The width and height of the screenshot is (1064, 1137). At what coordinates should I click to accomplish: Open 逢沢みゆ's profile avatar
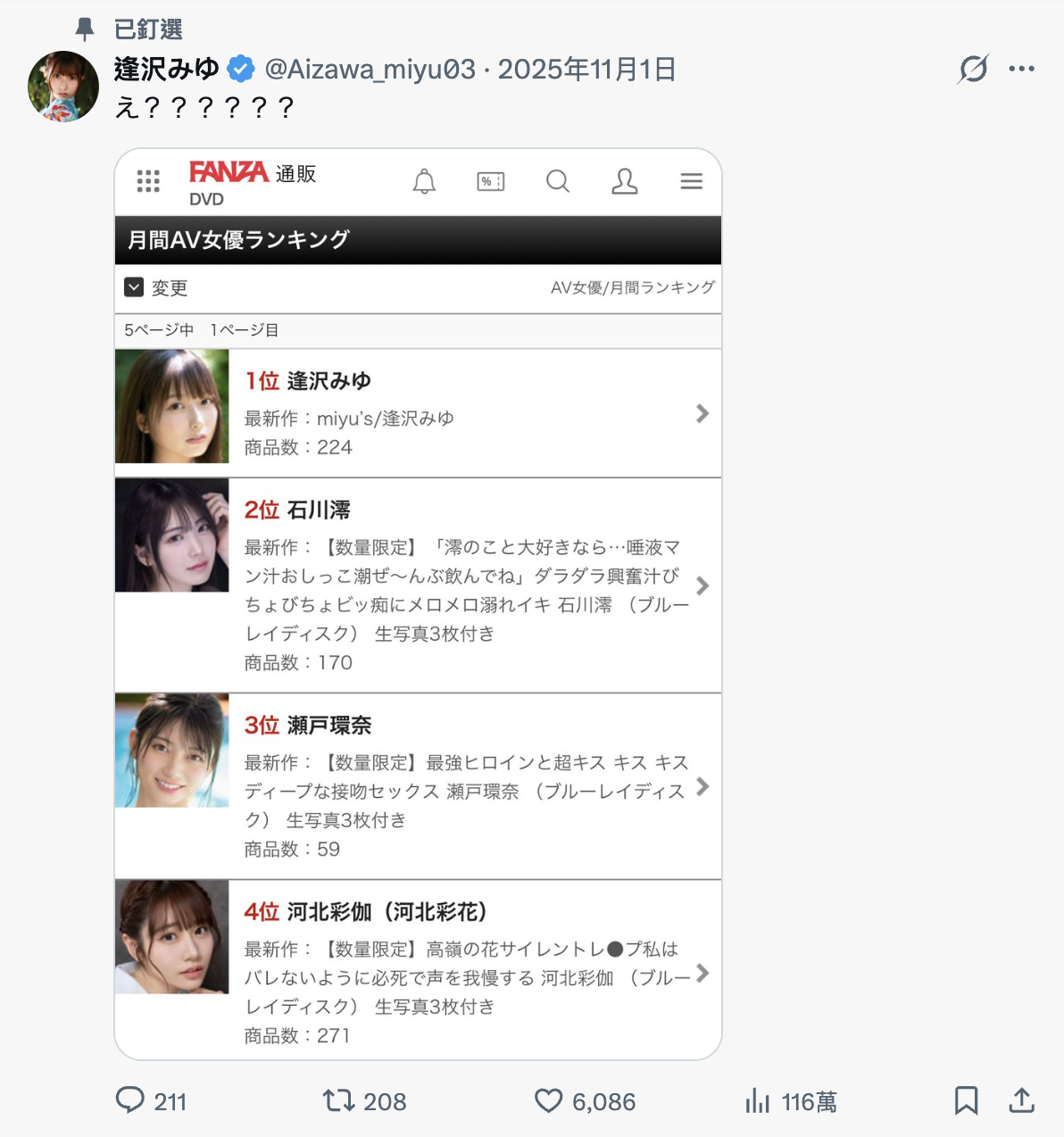click(x=63, y=87)
